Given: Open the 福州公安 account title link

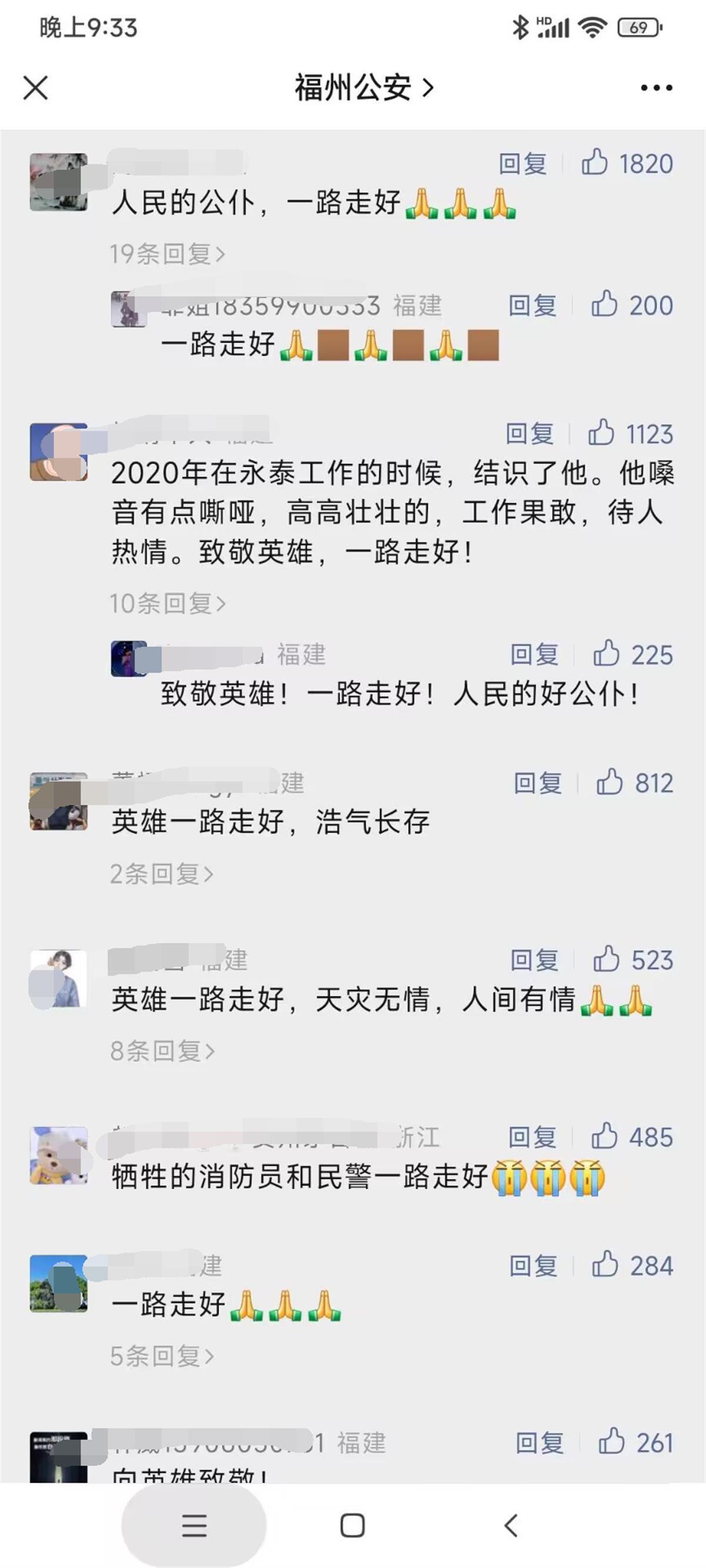Looking at the screenshot, I should [364, 88].
